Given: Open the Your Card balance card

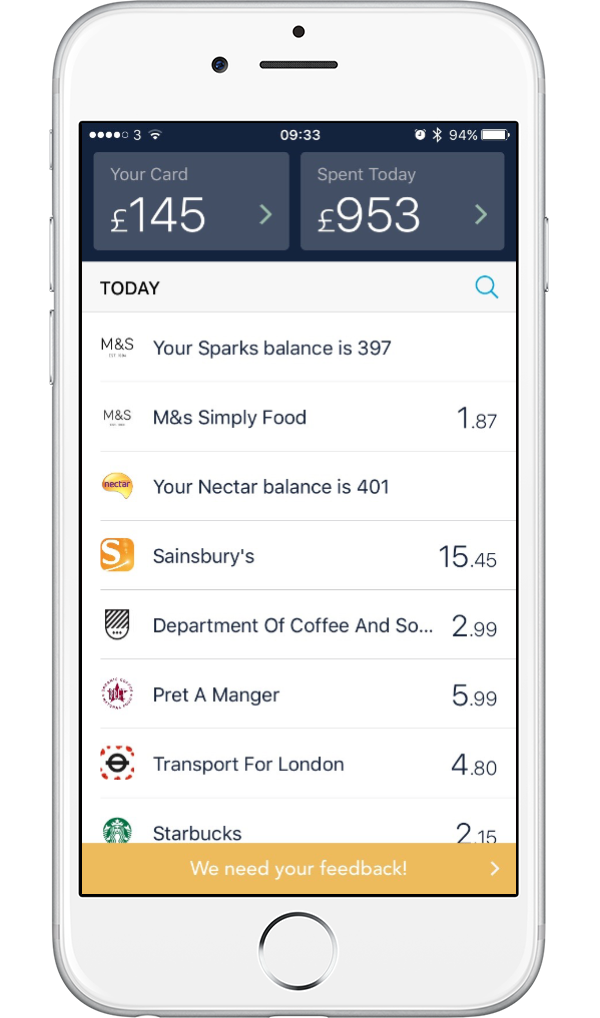Looking at the screenshot, I should pyautogui.click(x=191, y=201).
